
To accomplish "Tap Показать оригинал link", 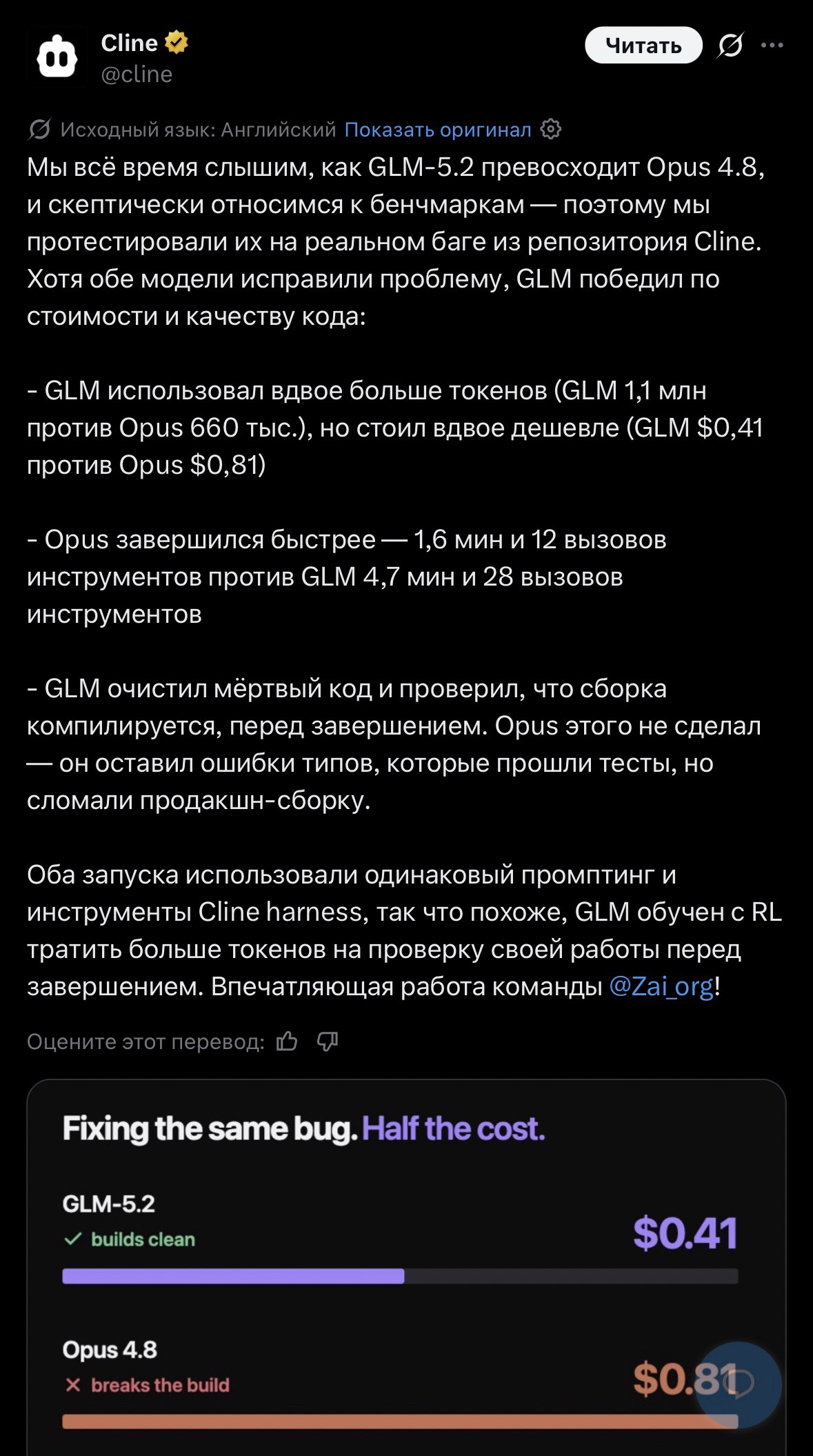I will point(438,130).
